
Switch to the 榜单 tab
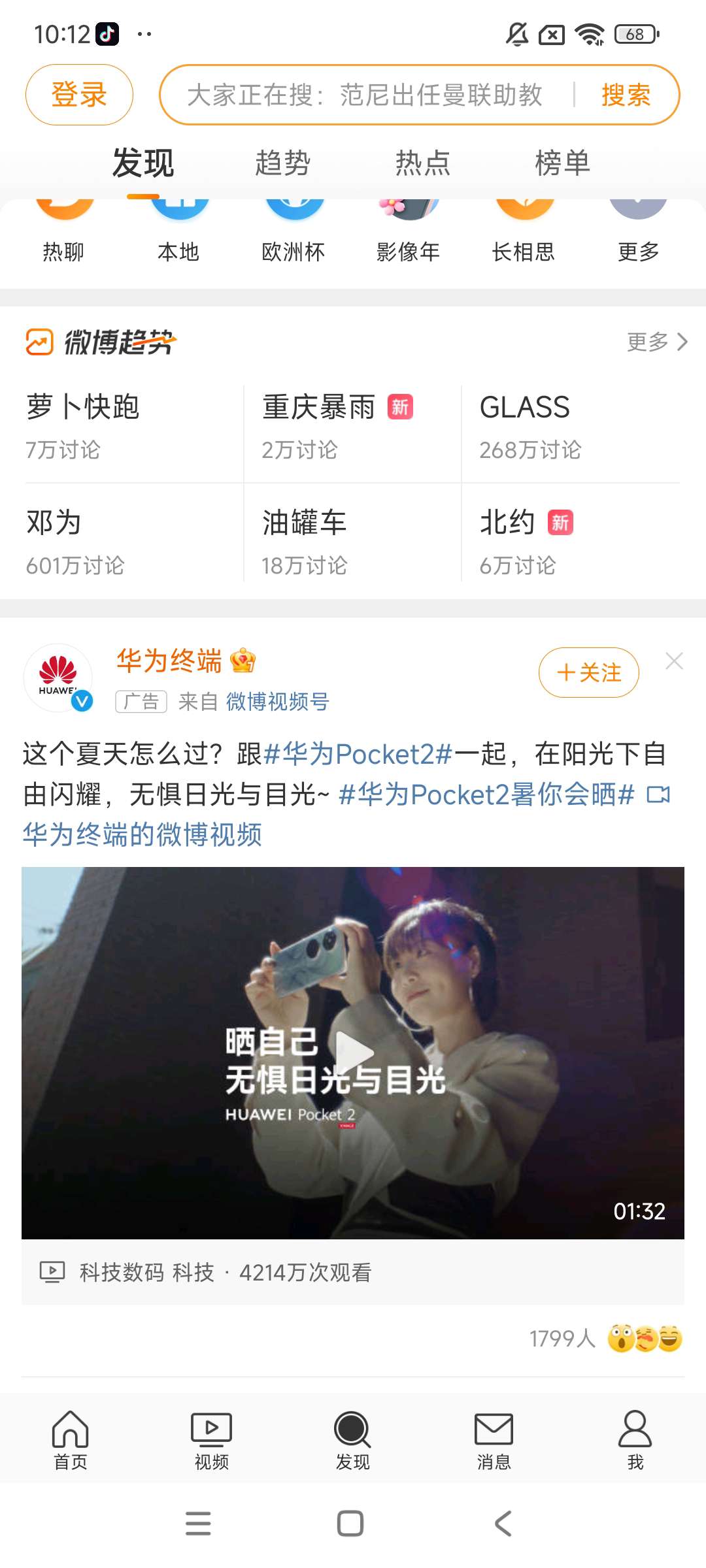pos(562,163)
